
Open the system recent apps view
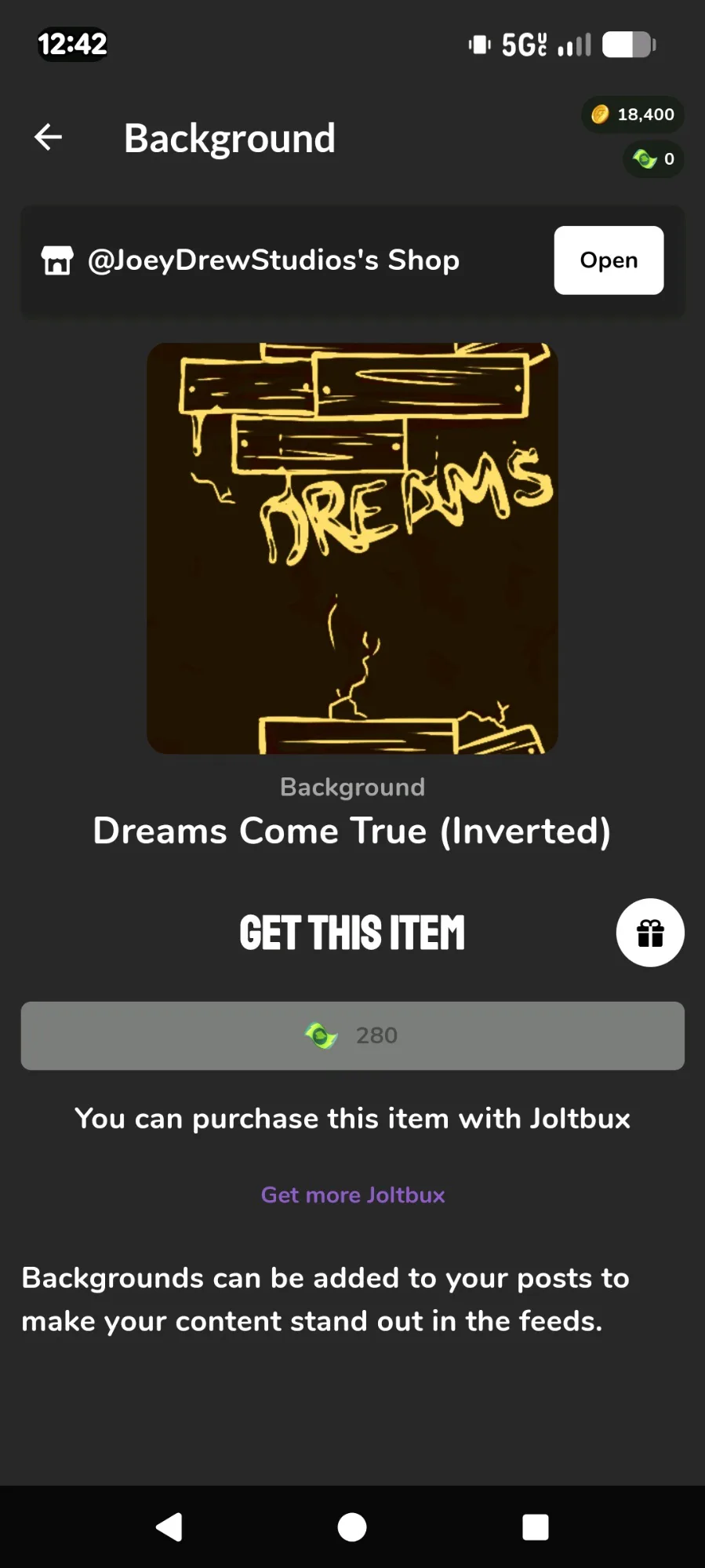tap(535, 1527)
